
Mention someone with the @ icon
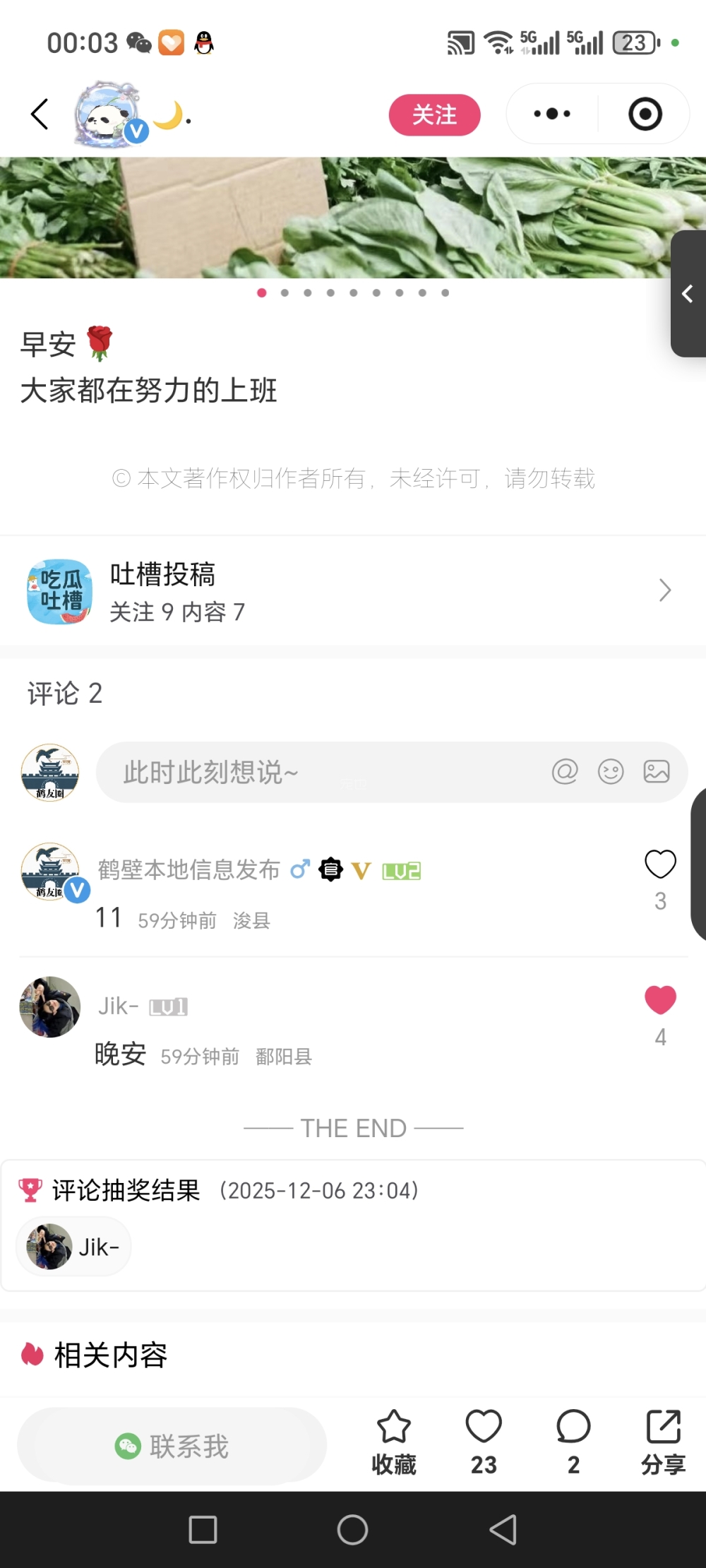pos(565,771)
